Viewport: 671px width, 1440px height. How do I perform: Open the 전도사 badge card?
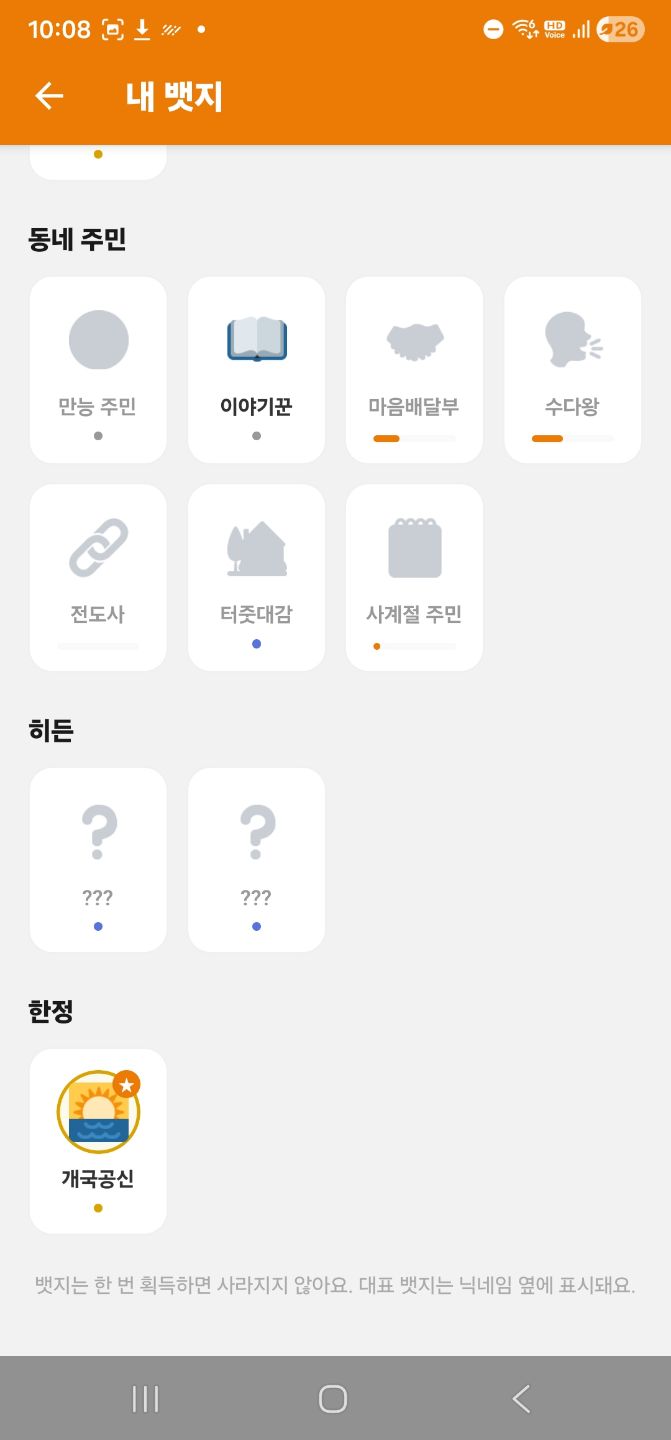click(98, 578)
